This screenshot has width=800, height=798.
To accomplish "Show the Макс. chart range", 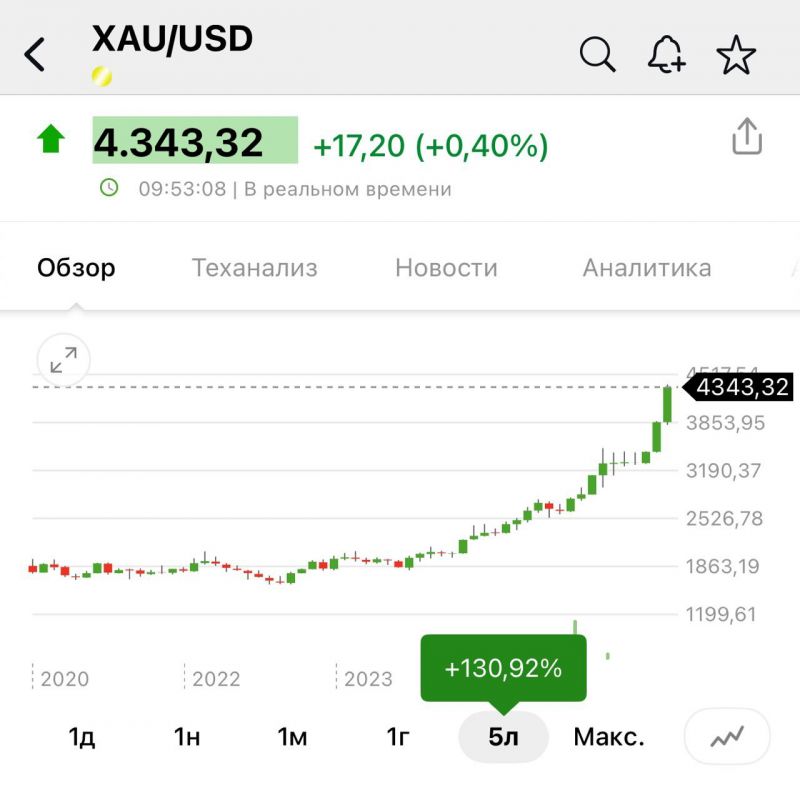I will (609, 738).
